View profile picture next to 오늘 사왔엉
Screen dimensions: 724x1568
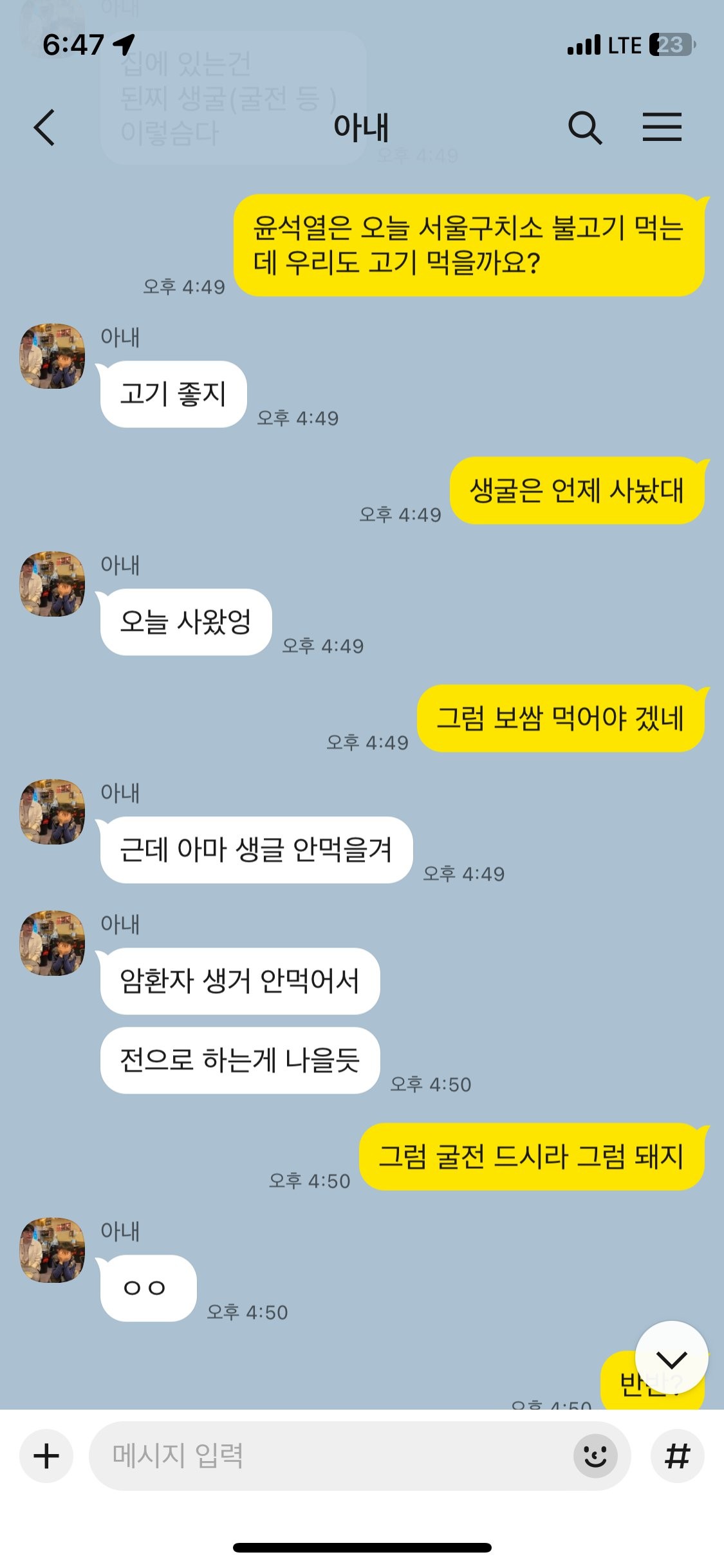(53, 584)
